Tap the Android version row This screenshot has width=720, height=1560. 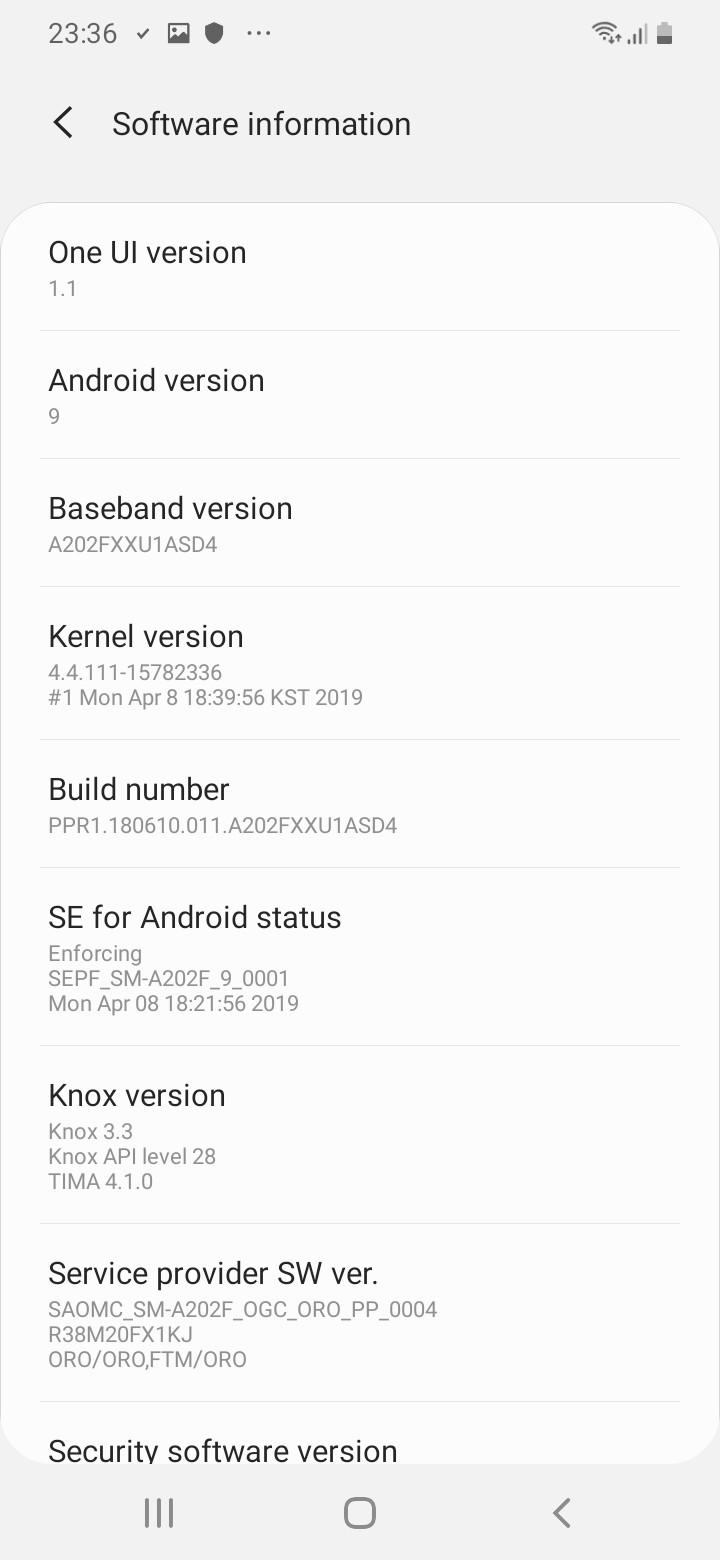360,395
